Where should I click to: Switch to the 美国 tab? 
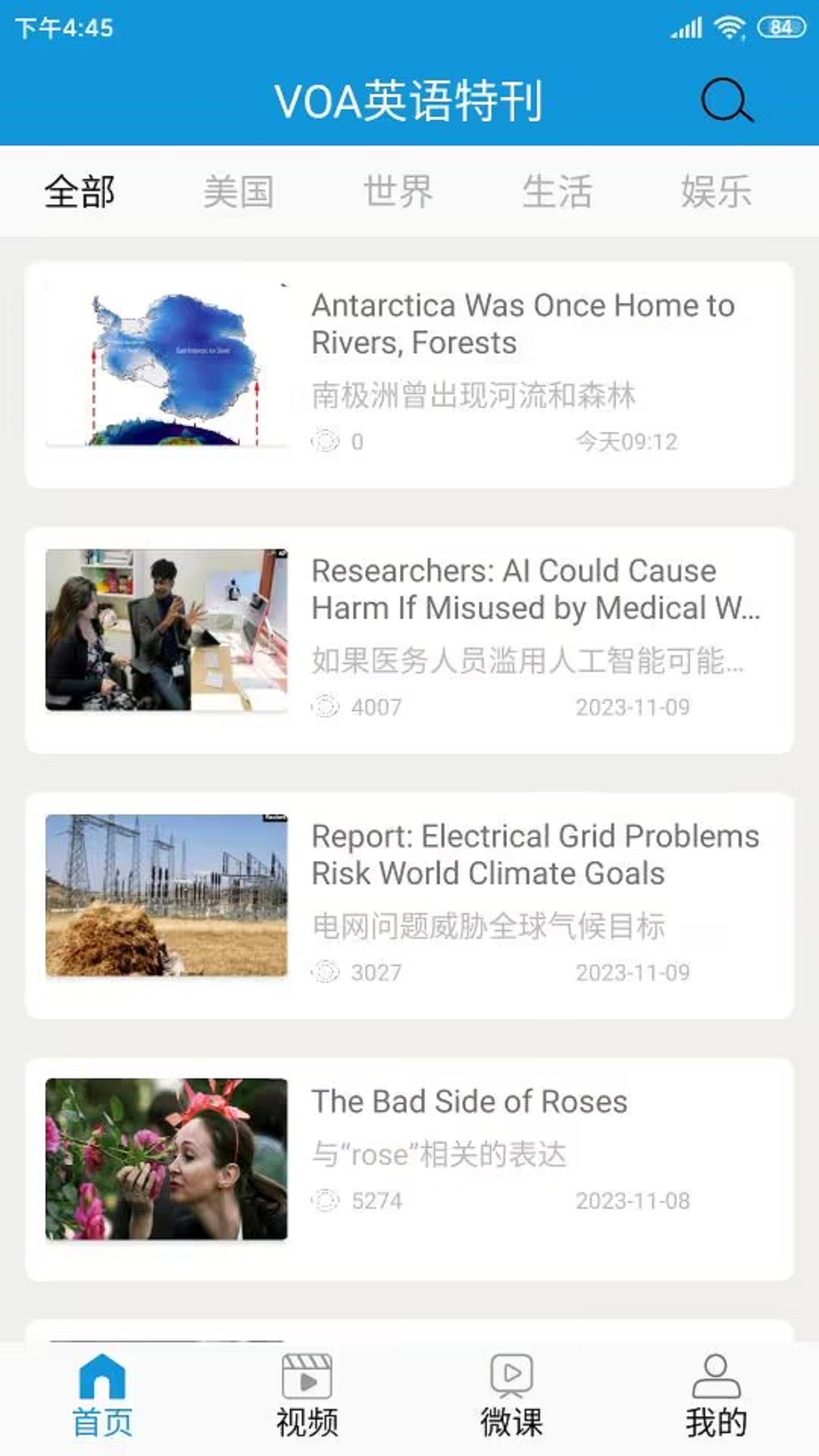(240, 192)
